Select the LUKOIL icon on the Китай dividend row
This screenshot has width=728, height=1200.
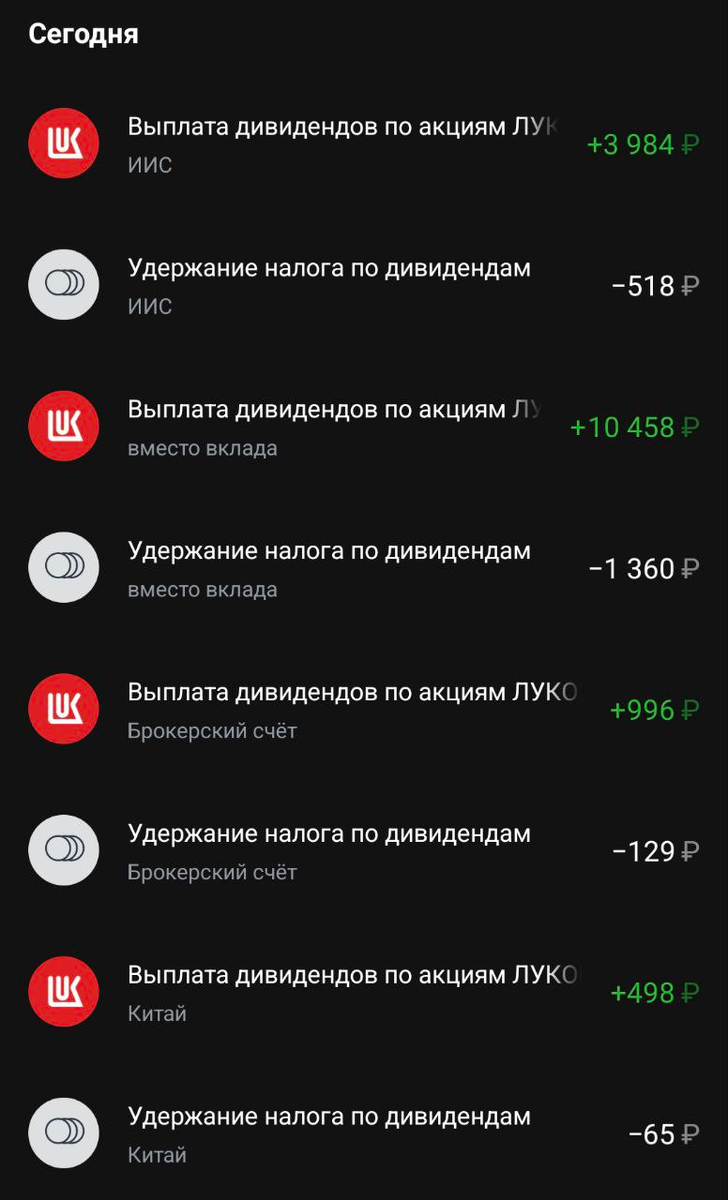[64, 992]
